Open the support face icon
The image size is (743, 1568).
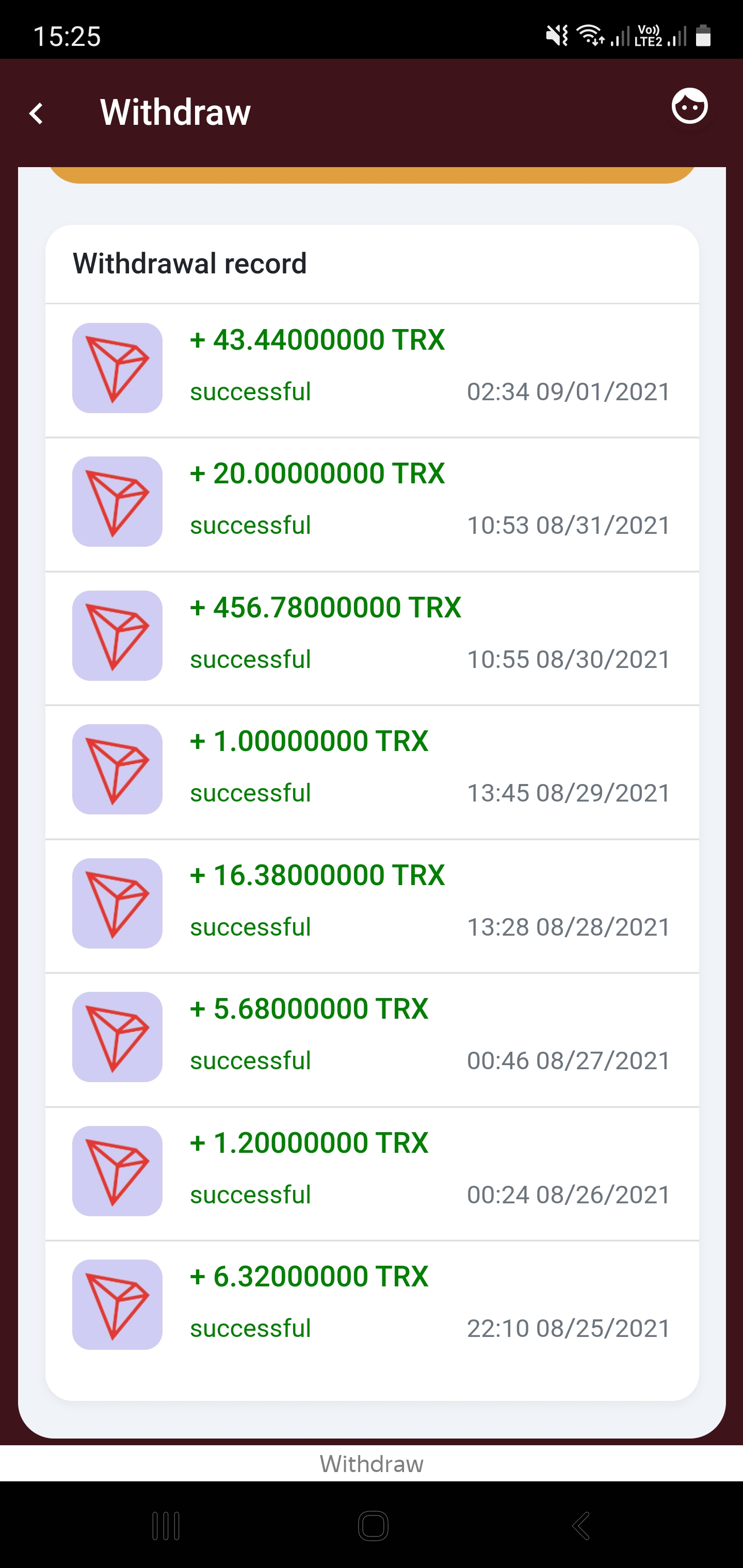click(x=689, y=106)
